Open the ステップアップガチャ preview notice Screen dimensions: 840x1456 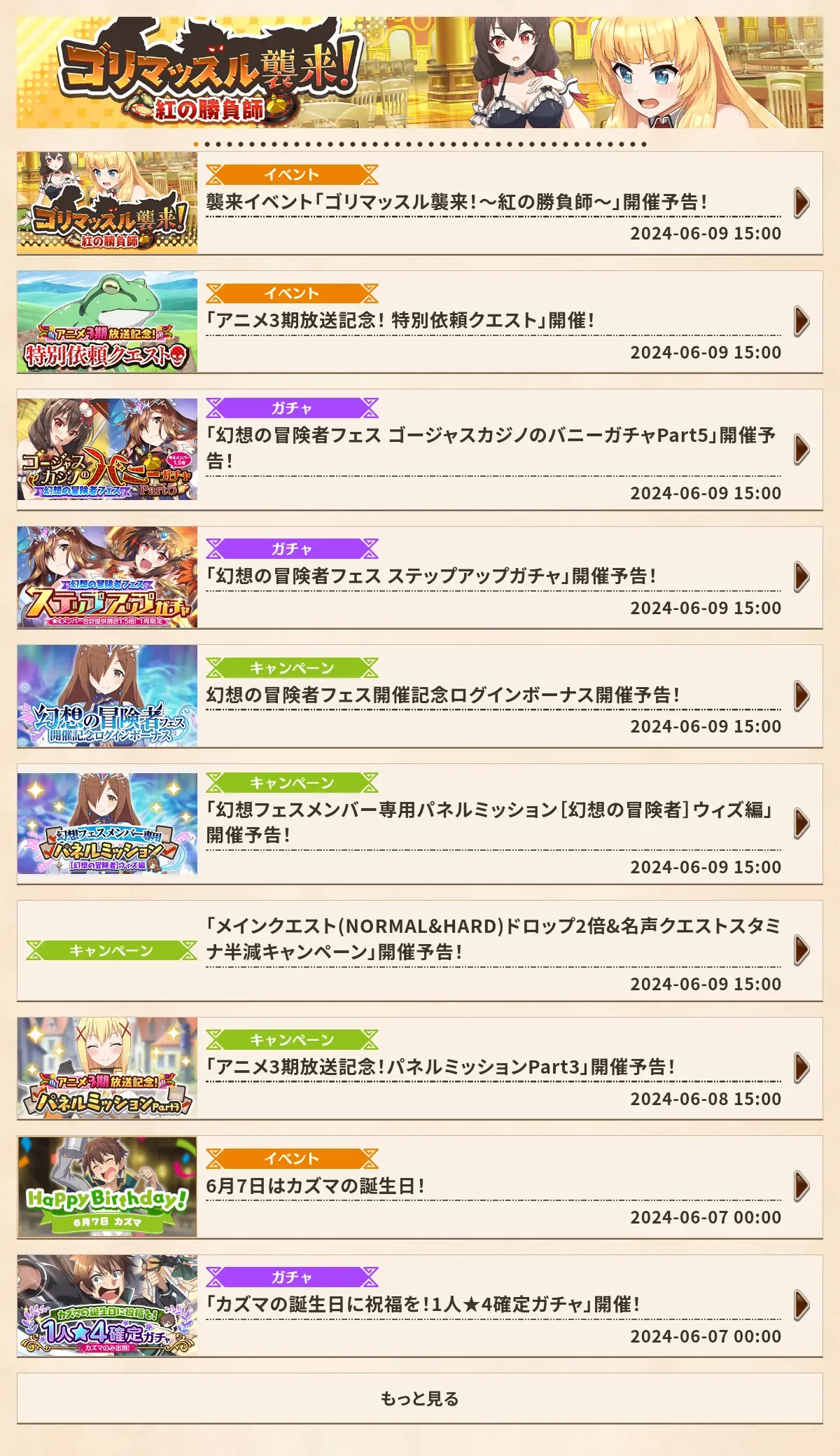point(420,577)
